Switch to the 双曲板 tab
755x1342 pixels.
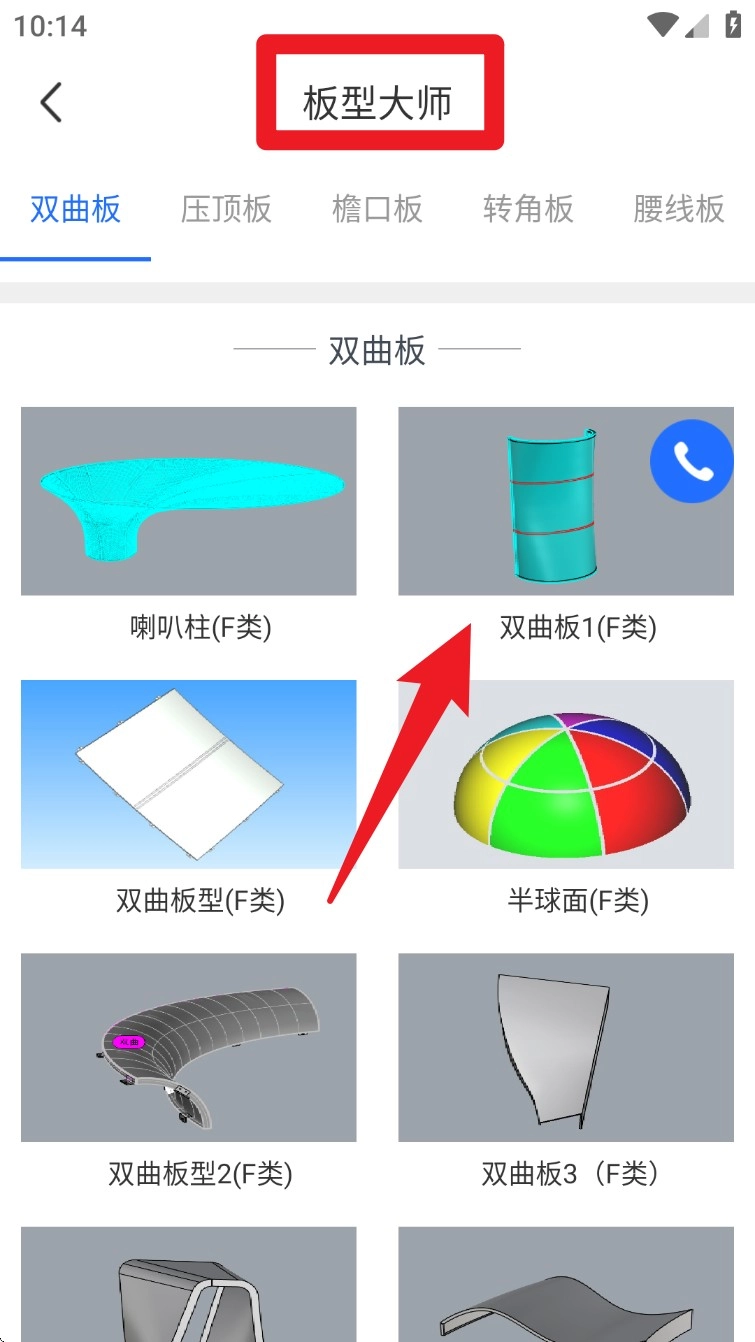[x=76, y=209]
